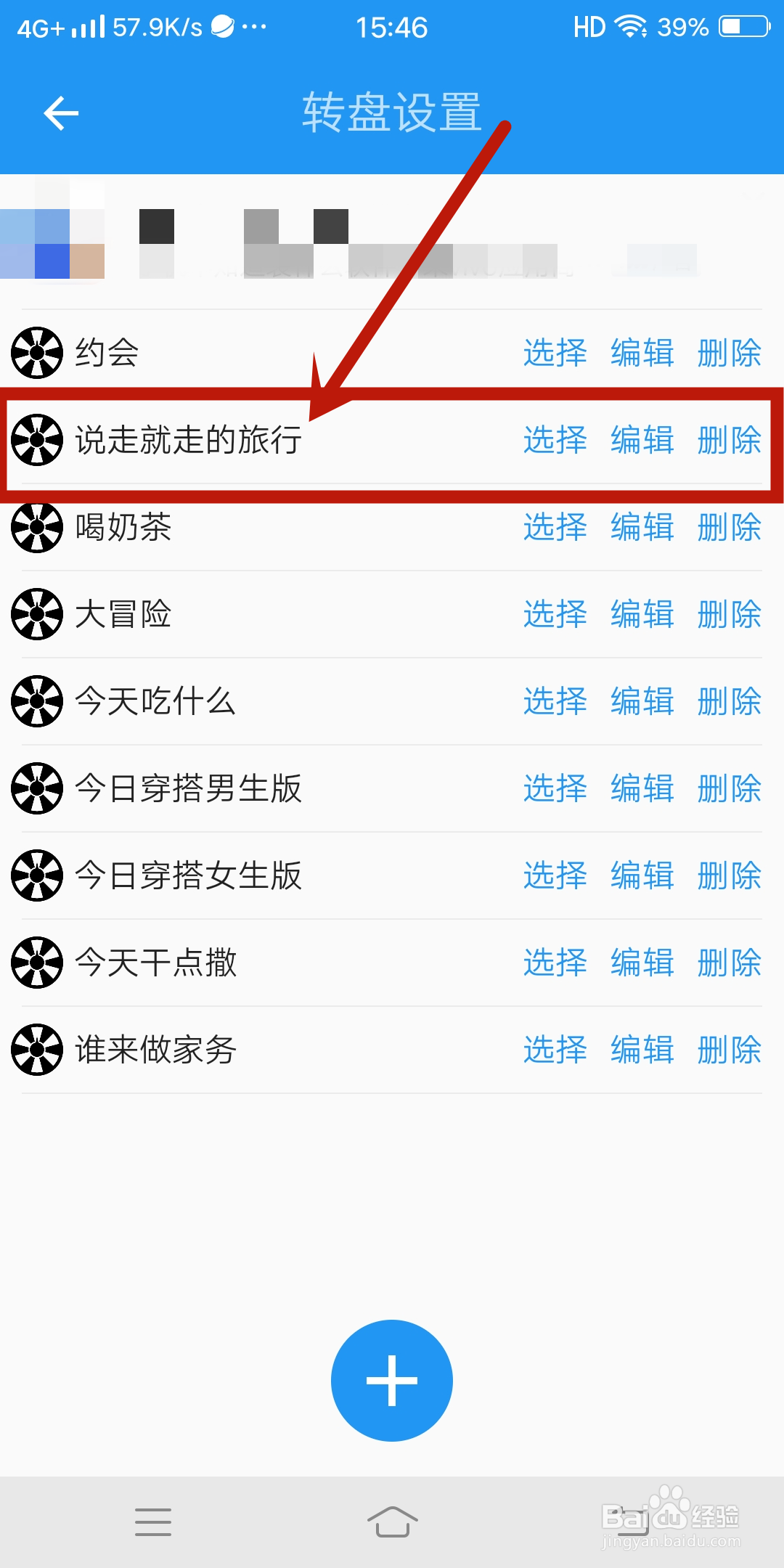This screenshot has width=784, height=1568.
Task: Tap the wheel icon beside 说走就走的旅行
Action: point(36,441)
